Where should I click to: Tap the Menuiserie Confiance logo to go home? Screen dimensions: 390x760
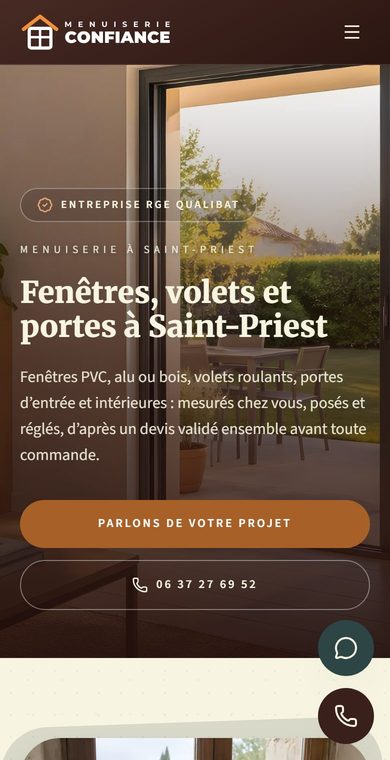tap(96, 32)
